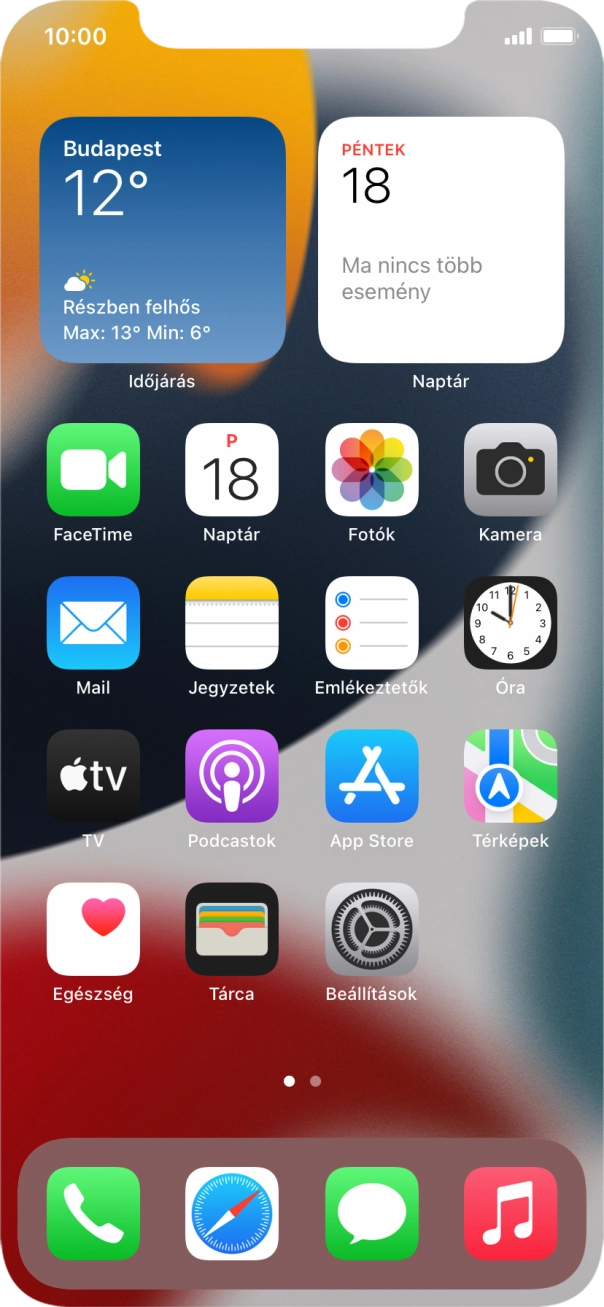Viewport: 604px width, 1307px height.
Task: Open the Phone app in the dock
Action: [93, 1213]
